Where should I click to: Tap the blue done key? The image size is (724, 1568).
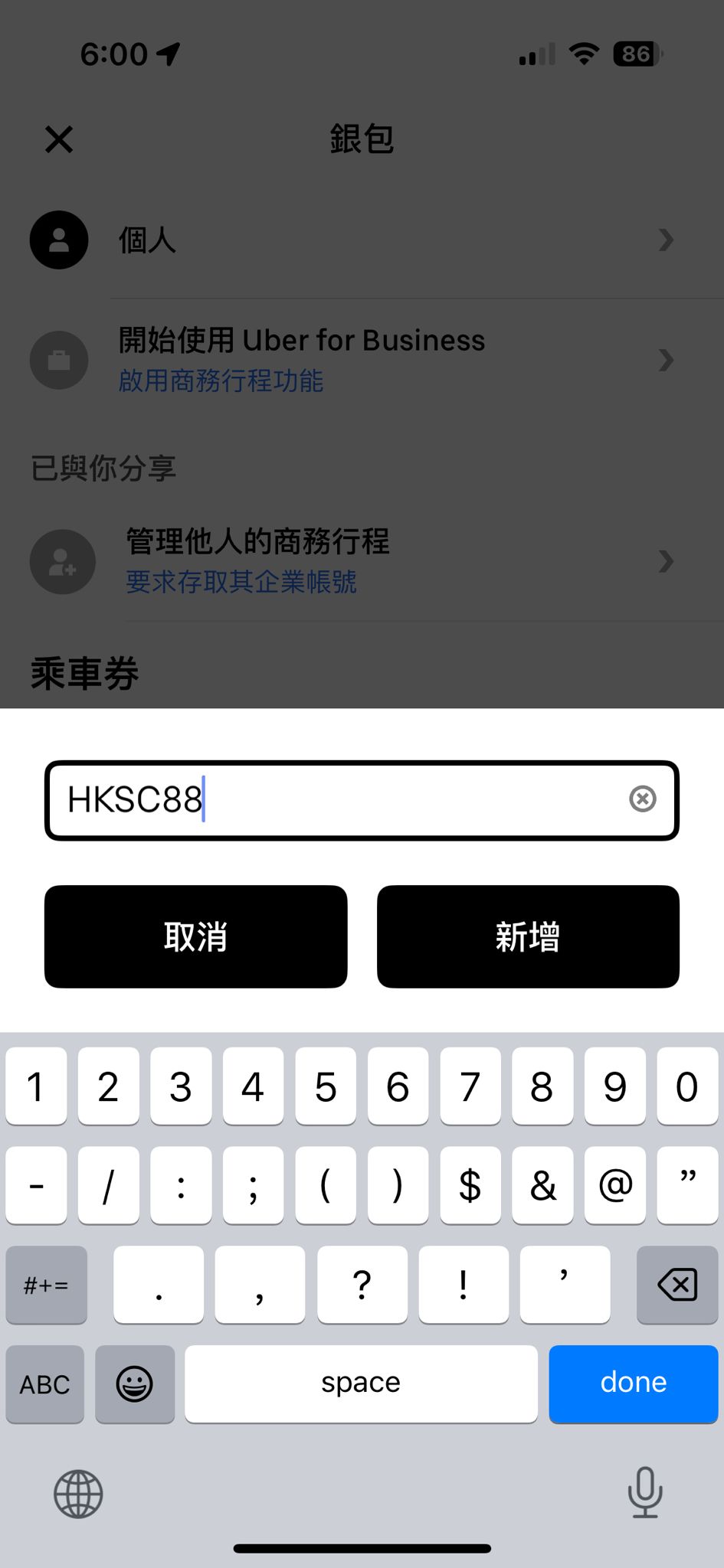click(633, 1383)
